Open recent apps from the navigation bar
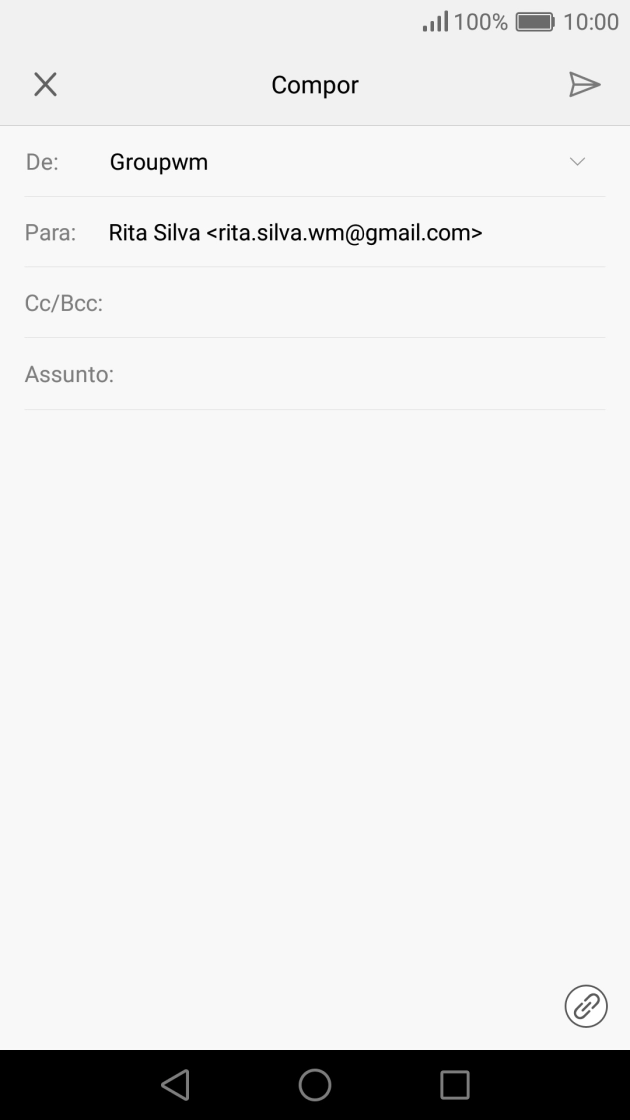This screenshot has width=630, height=1120. (455, 1084)
